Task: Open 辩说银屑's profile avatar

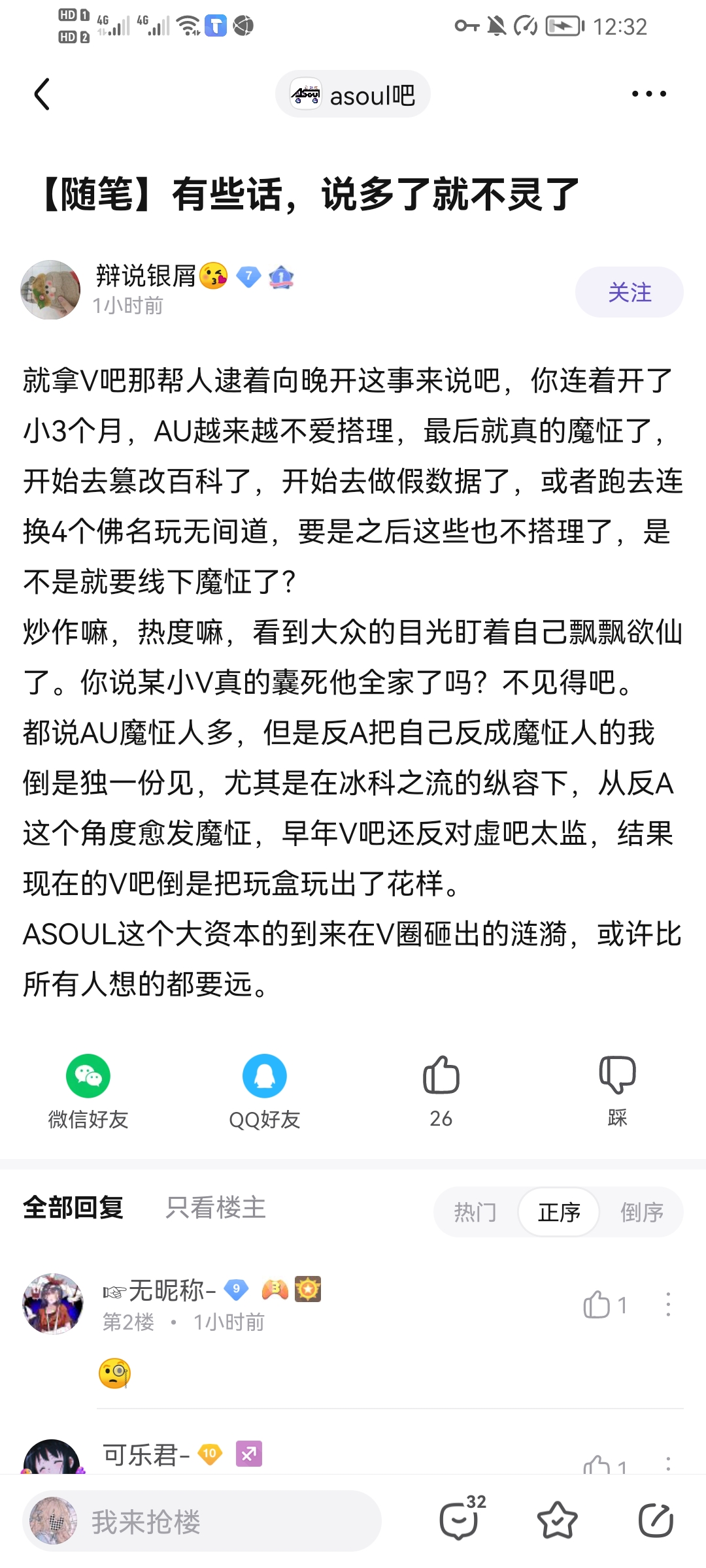Action: click(x=50, y=290)
